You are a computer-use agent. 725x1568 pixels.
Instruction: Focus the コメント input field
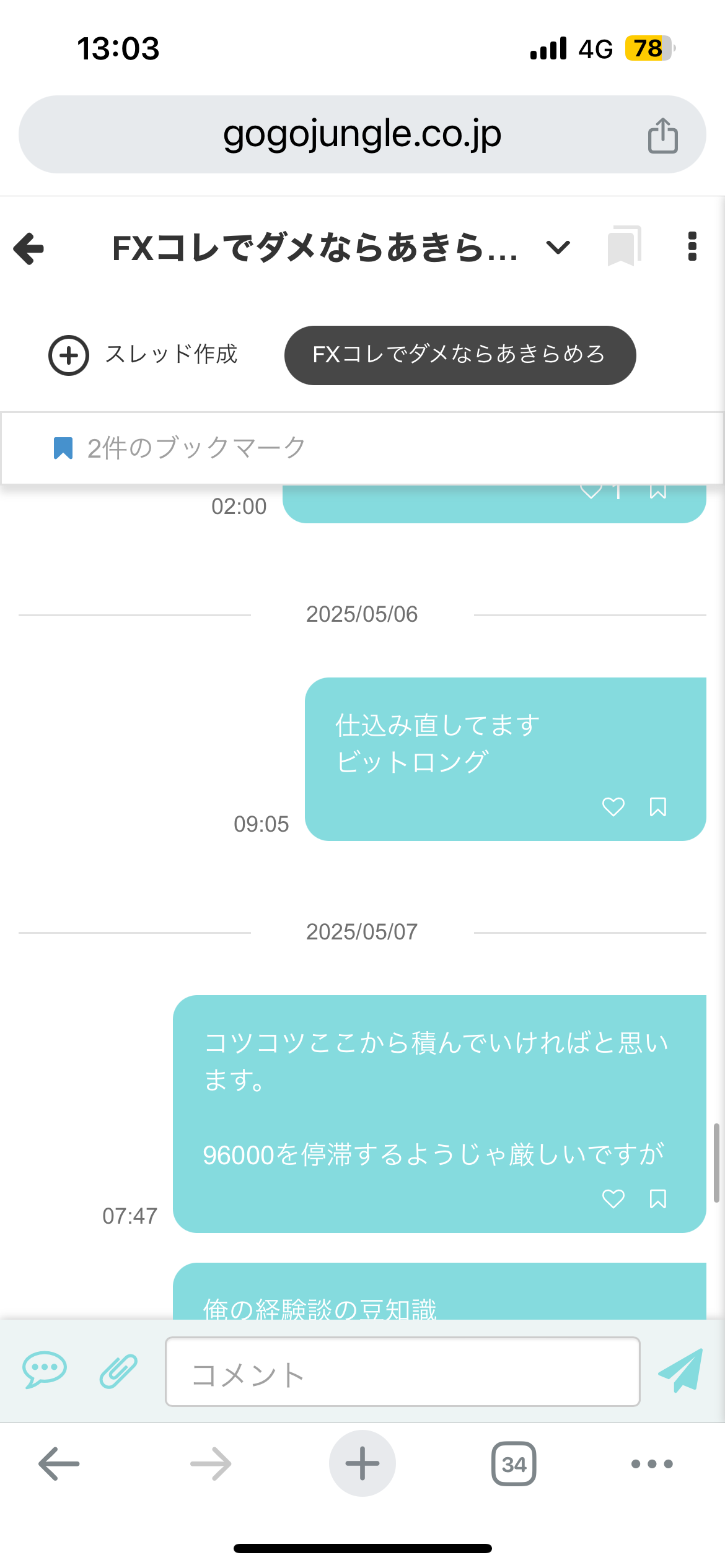pos(402,1372)
